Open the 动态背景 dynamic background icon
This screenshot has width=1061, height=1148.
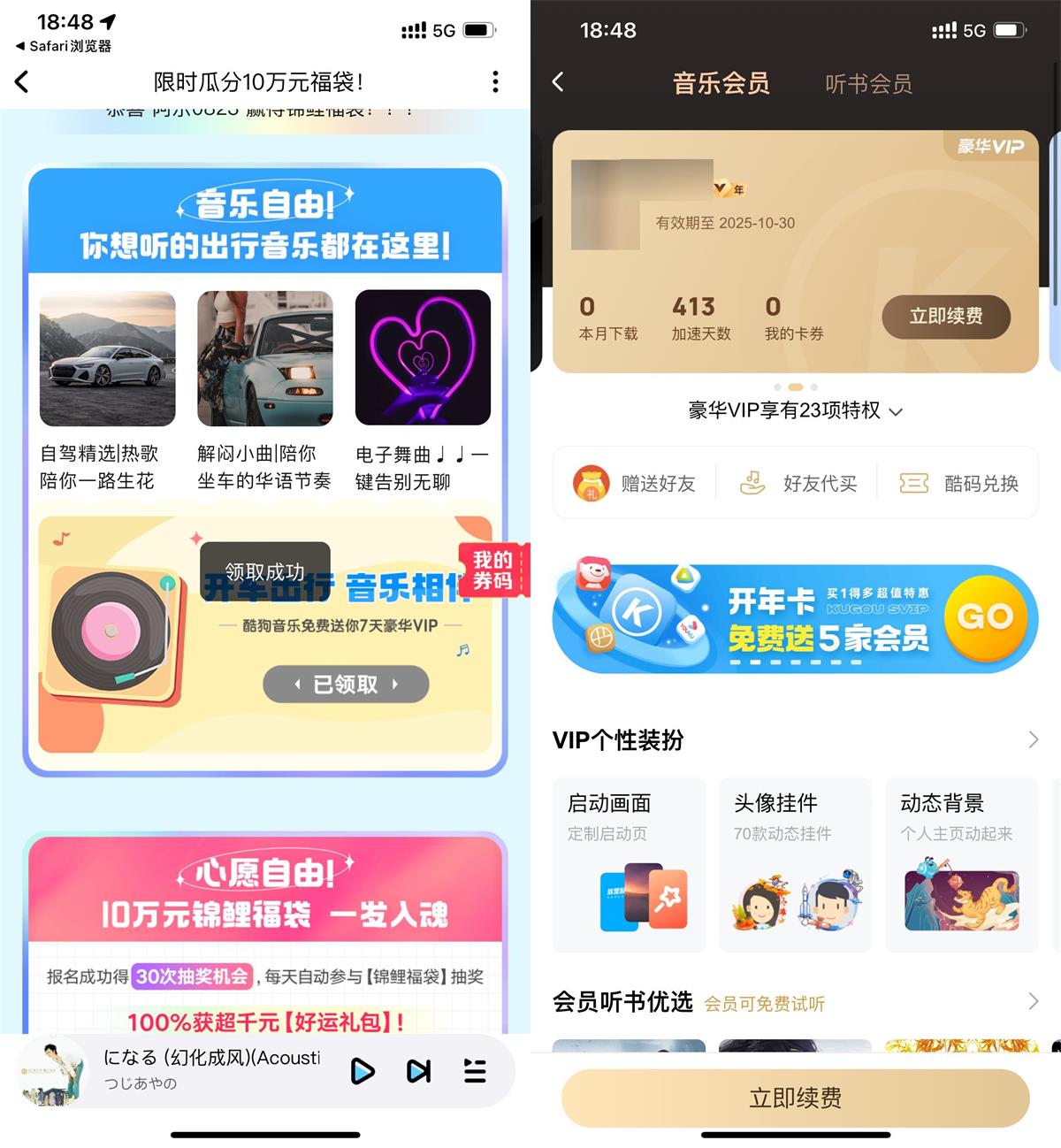(960, 900)
